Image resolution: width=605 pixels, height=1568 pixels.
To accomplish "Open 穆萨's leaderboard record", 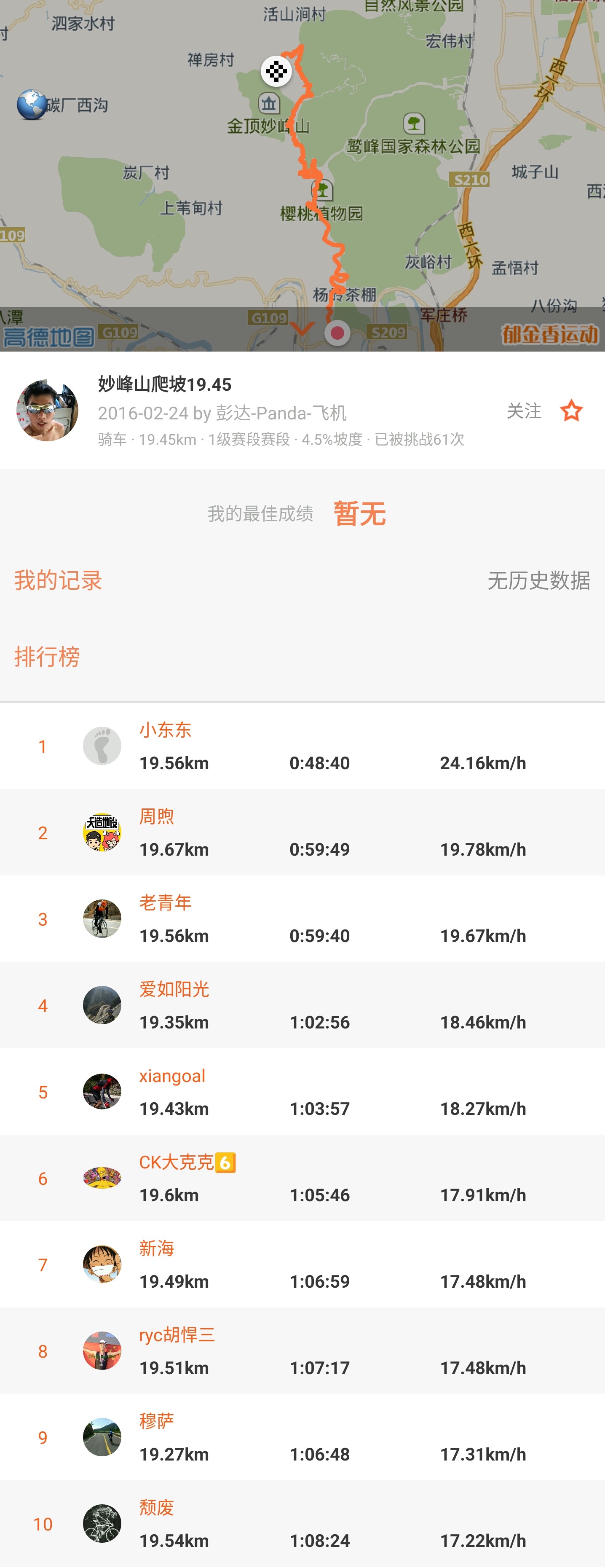I will pos(302,1437).
